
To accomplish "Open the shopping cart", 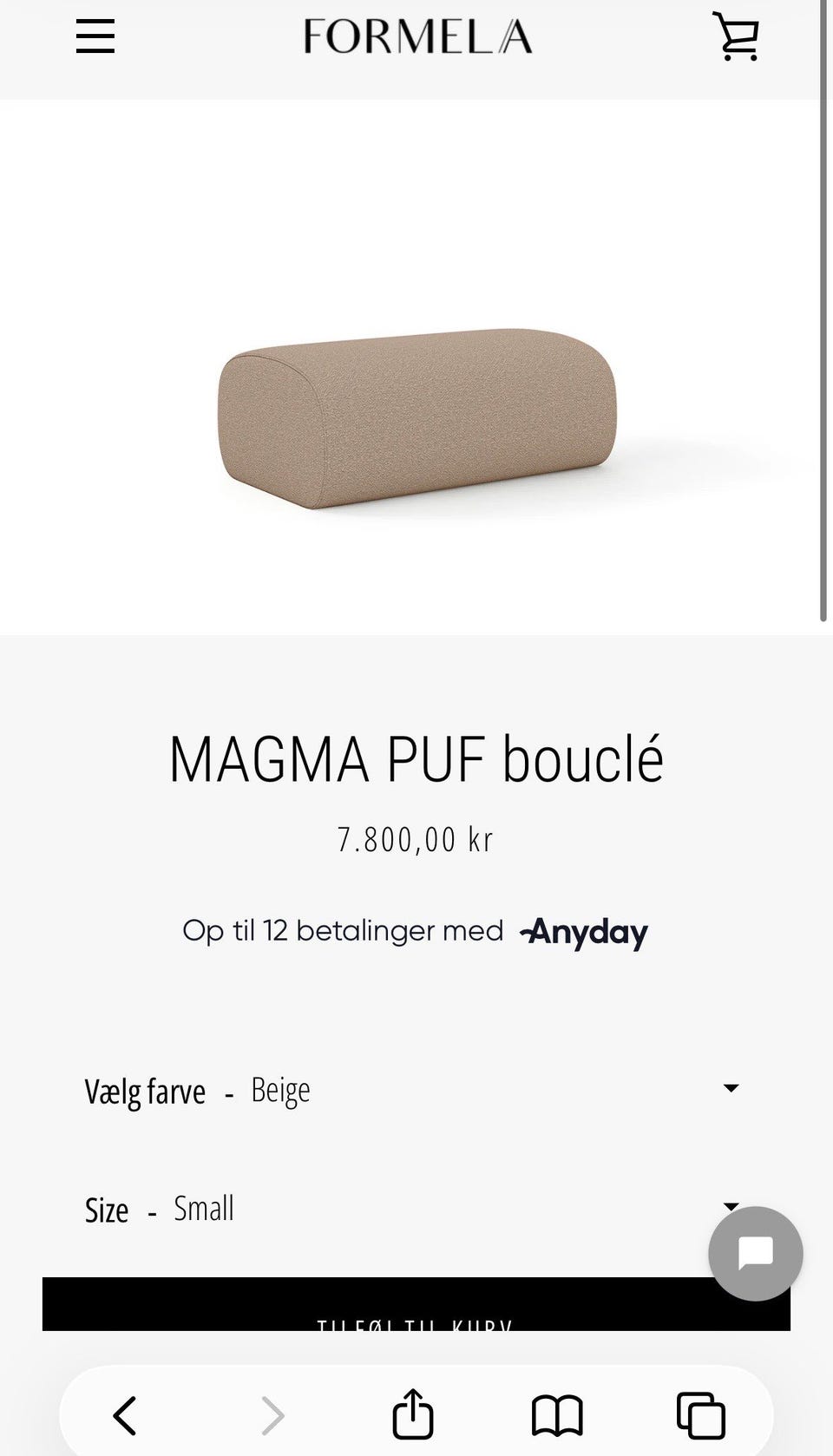I will [736, 36].
